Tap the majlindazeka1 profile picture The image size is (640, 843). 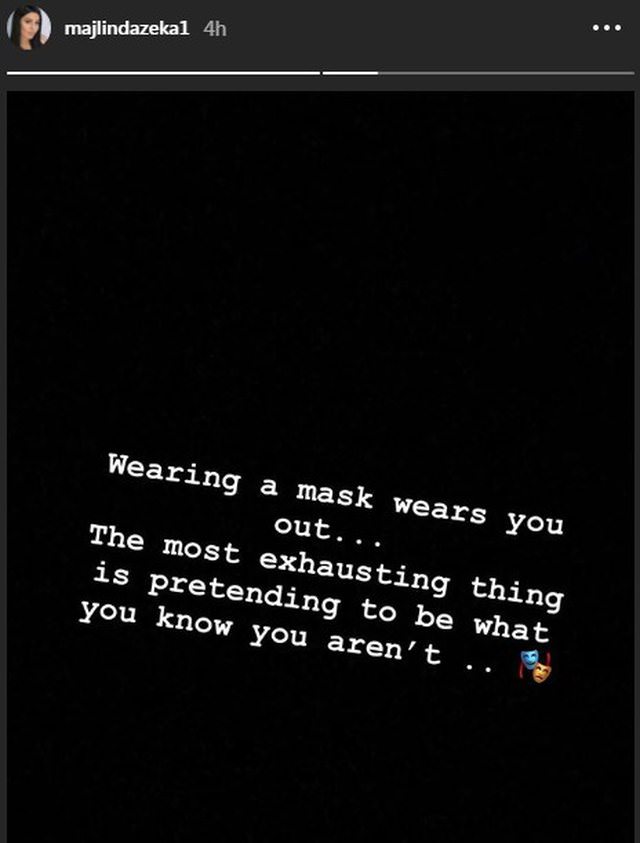point(29,28)
